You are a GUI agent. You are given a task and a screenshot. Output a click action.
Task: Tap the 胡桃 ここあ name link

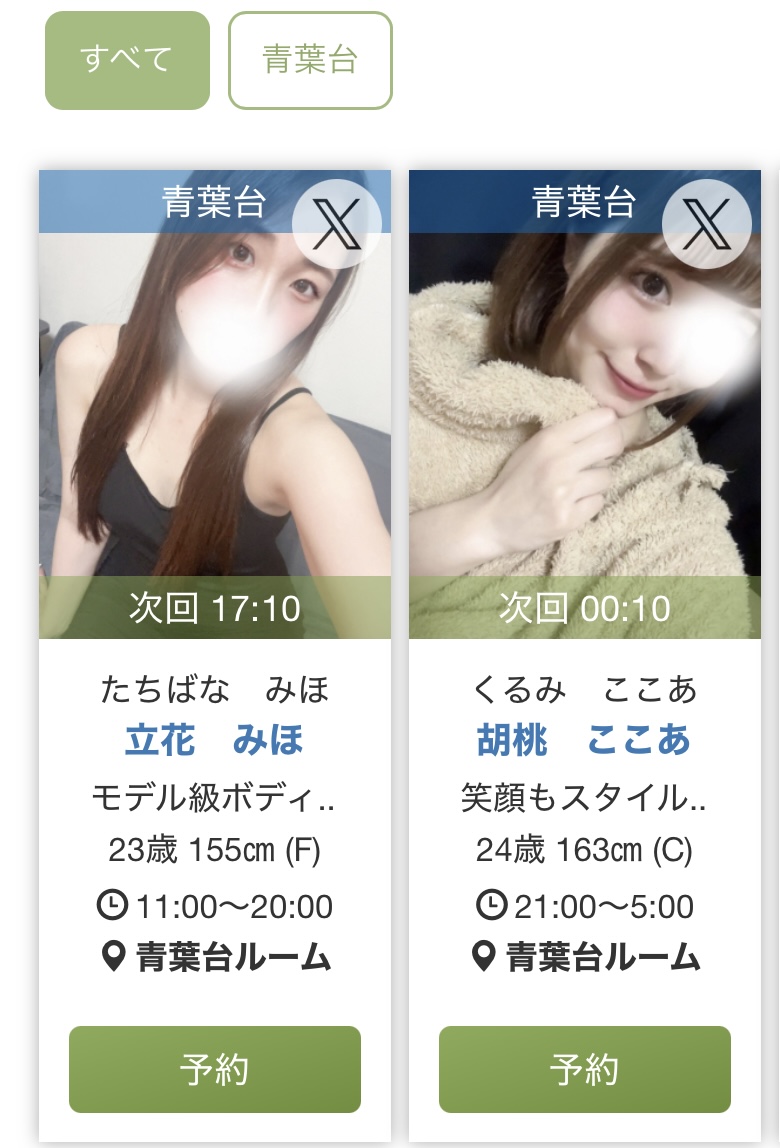[584, 741]
